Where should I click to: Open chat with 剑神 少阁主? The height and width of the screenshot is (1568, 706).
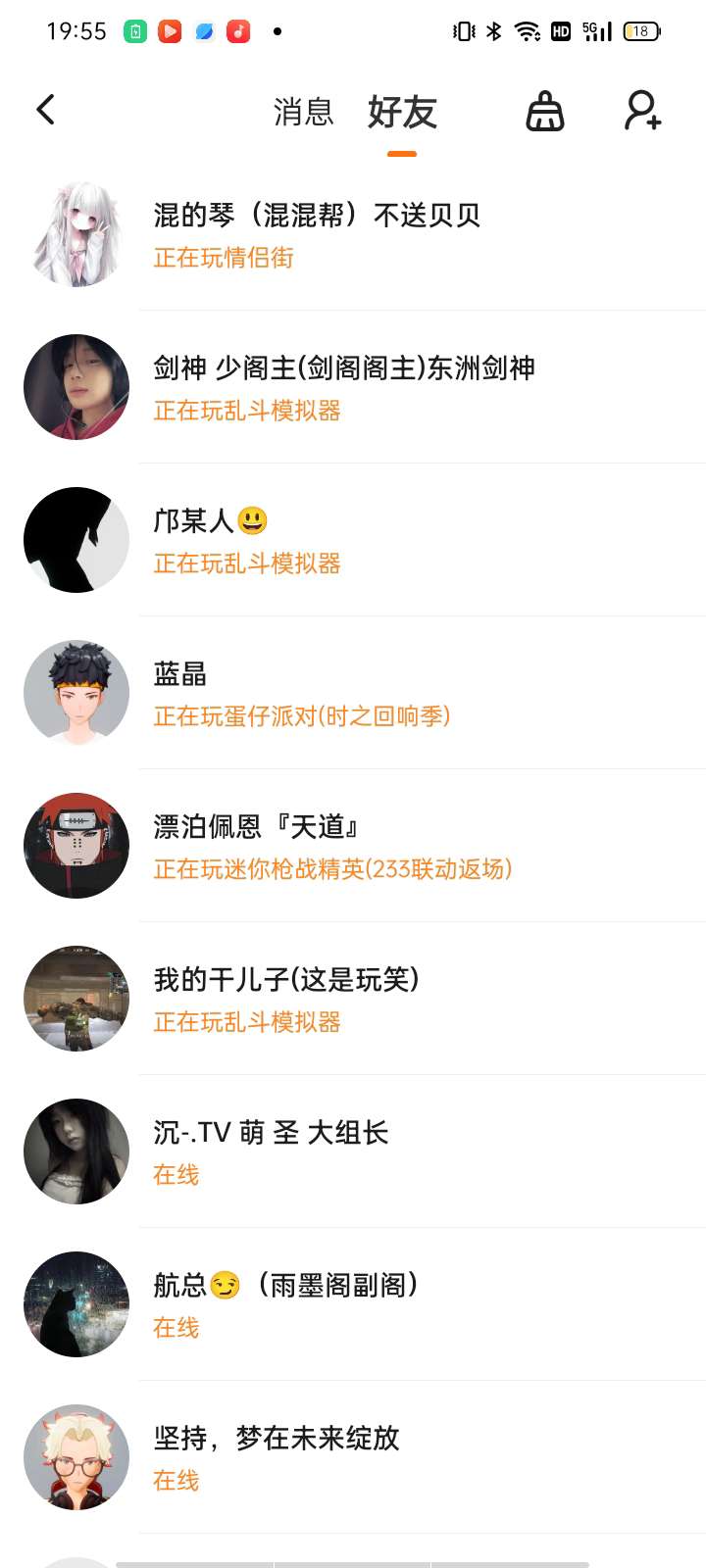tap(353, 388)
